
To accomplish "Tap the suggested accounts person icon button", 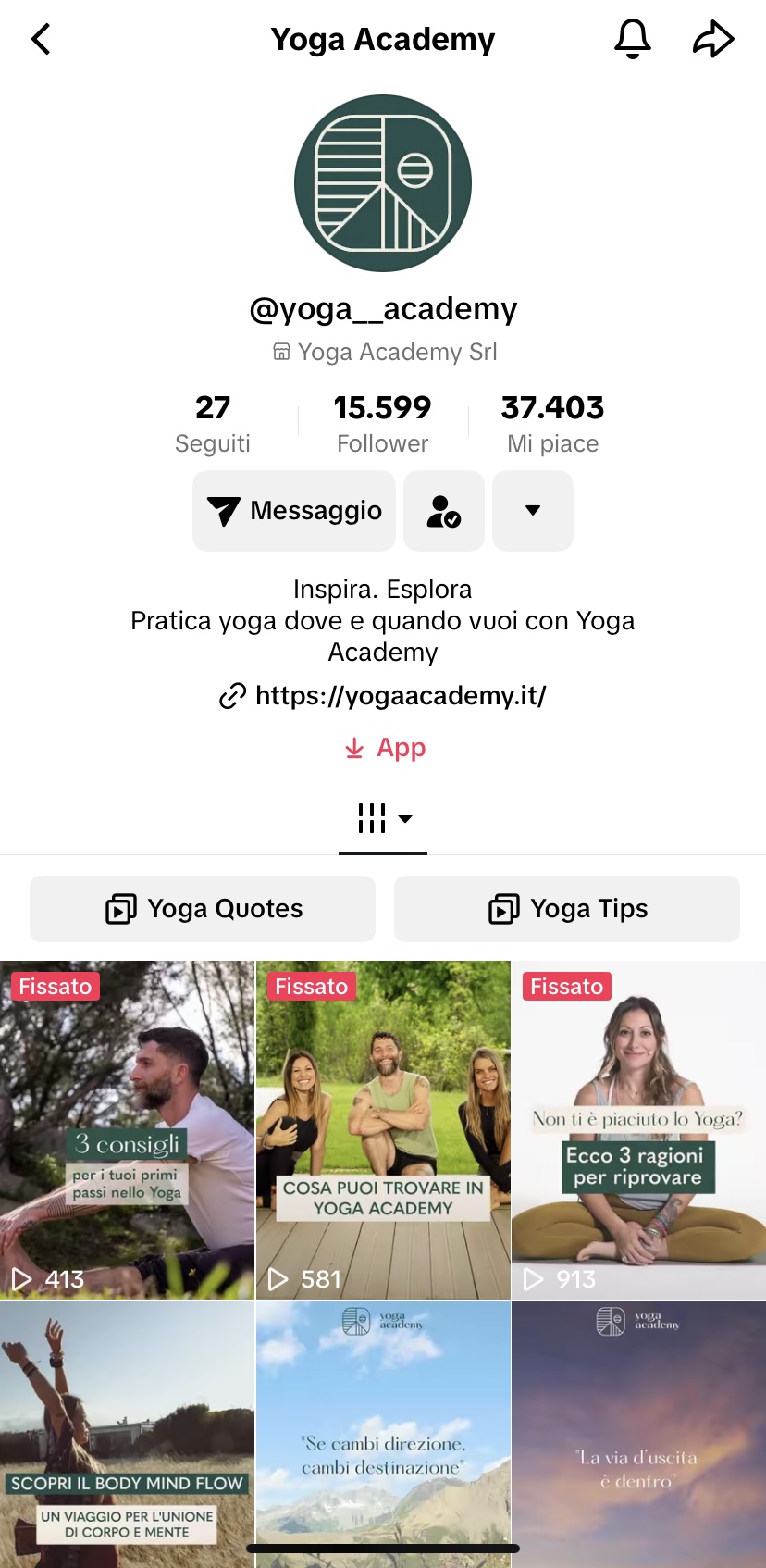I will pyautogui.click(x=443, y=510).
